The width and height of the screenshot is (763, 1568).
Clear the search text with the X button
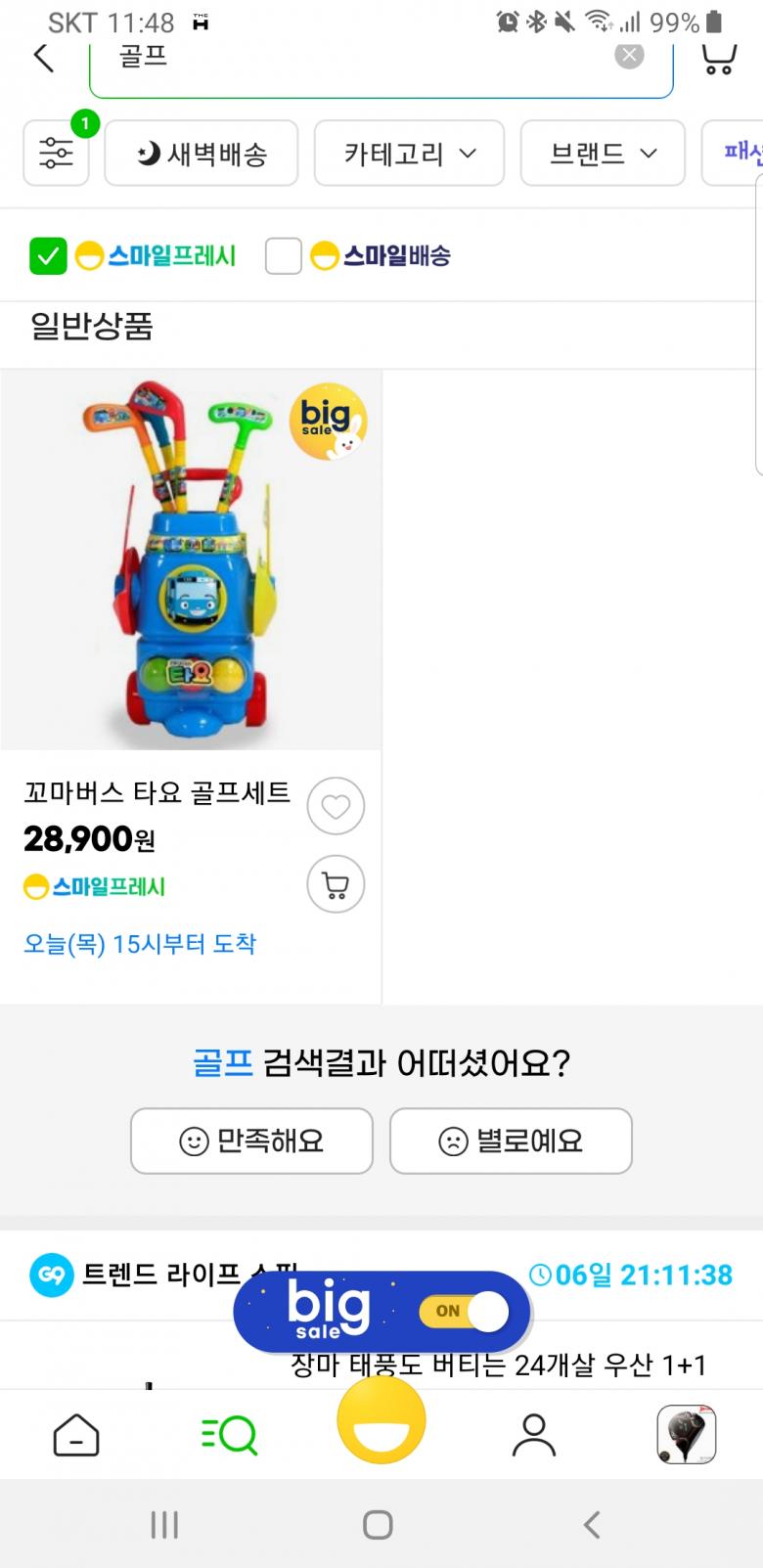[x=629, y=56]
